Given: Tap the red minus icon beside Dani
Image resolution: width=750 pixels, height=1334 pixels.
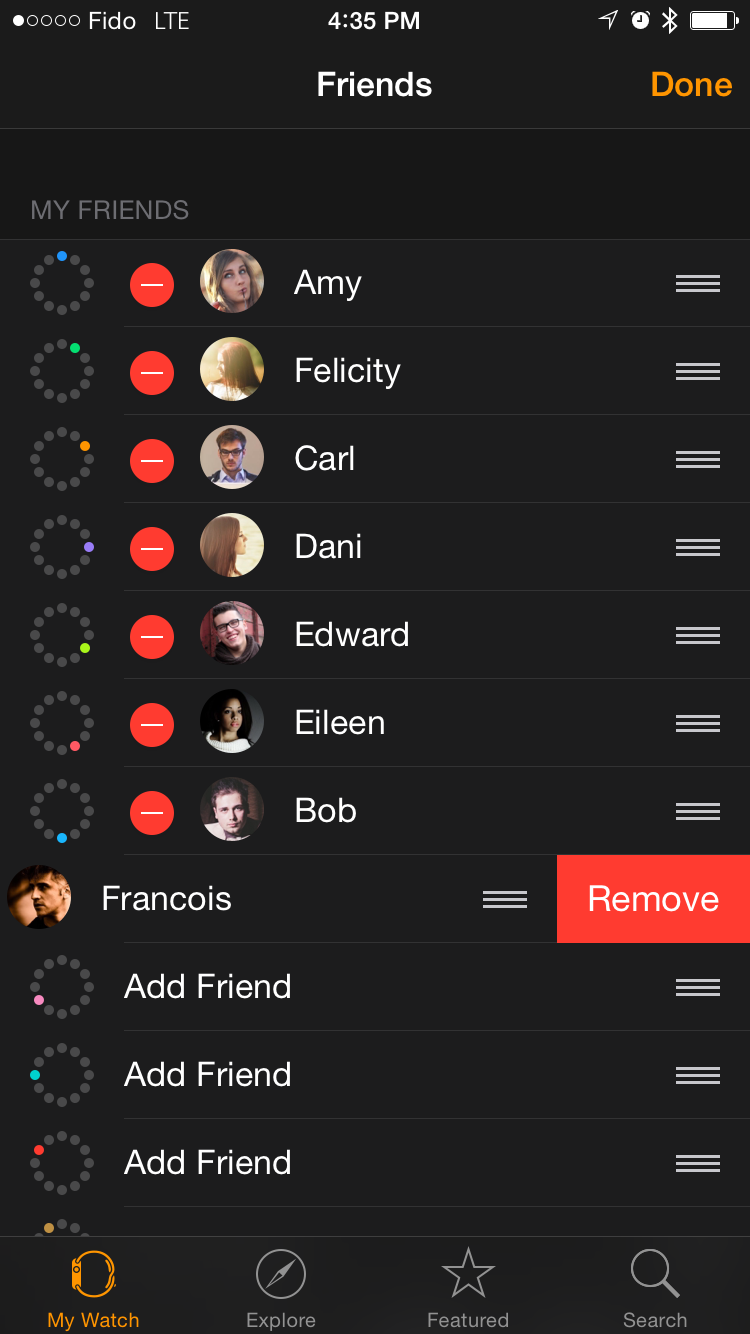Looking at the screenshot, I should [152, 549].
